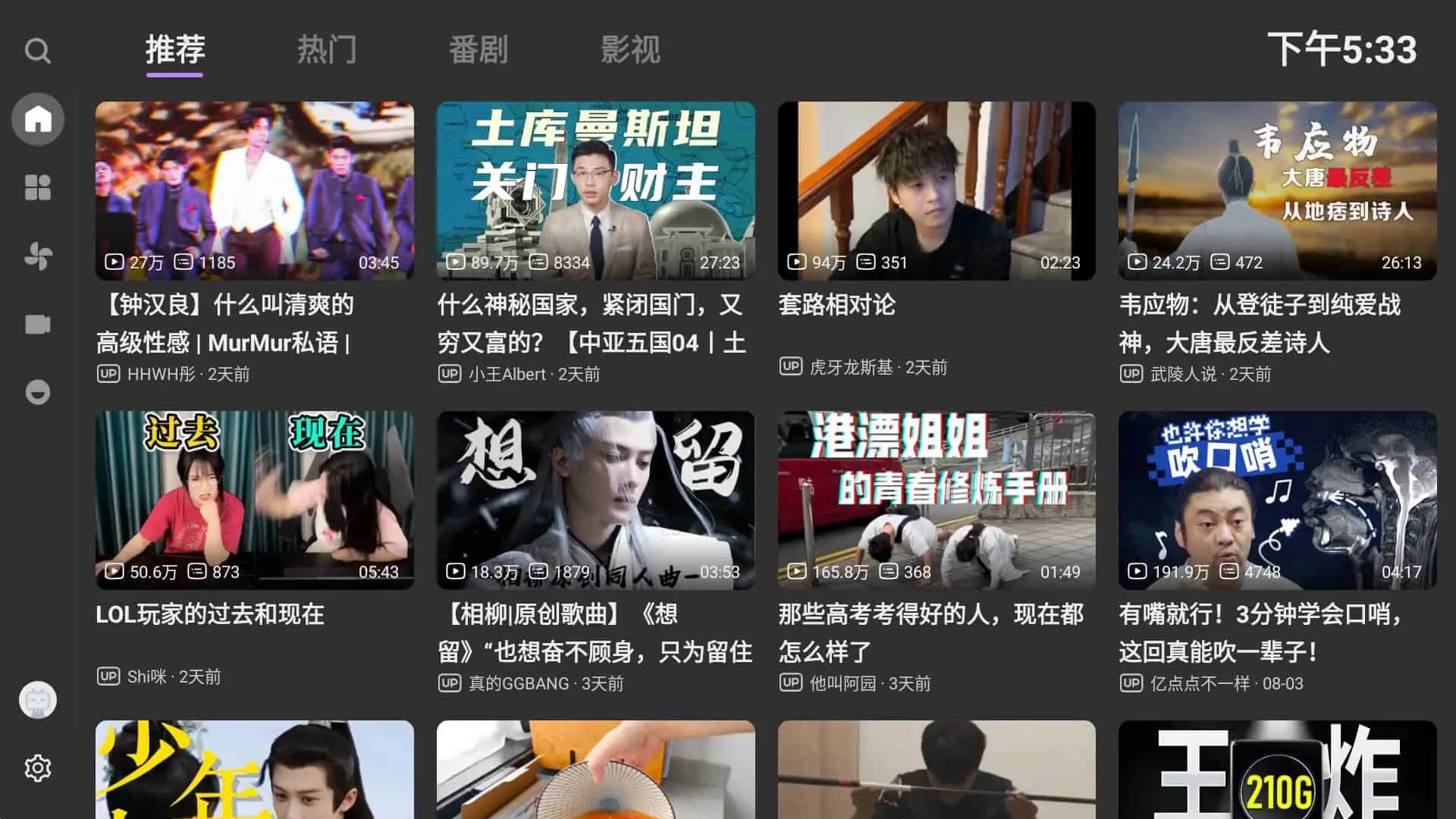Open the search icon in the sidebar
The height and width of the screenshot is (819, 1456).
click(x=37, y=51)
